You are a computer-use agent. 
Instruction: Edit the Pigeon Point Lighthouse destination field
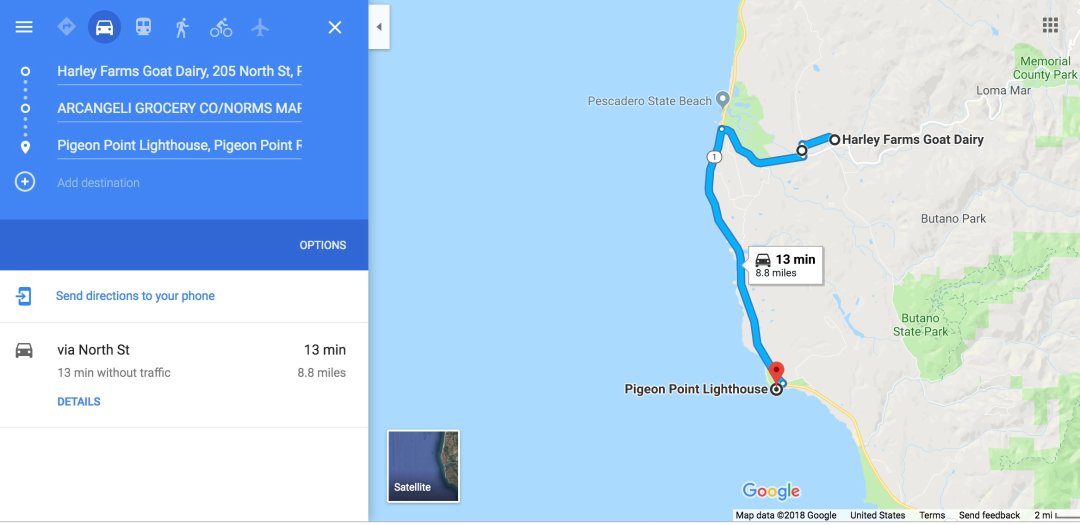[178, 145]
